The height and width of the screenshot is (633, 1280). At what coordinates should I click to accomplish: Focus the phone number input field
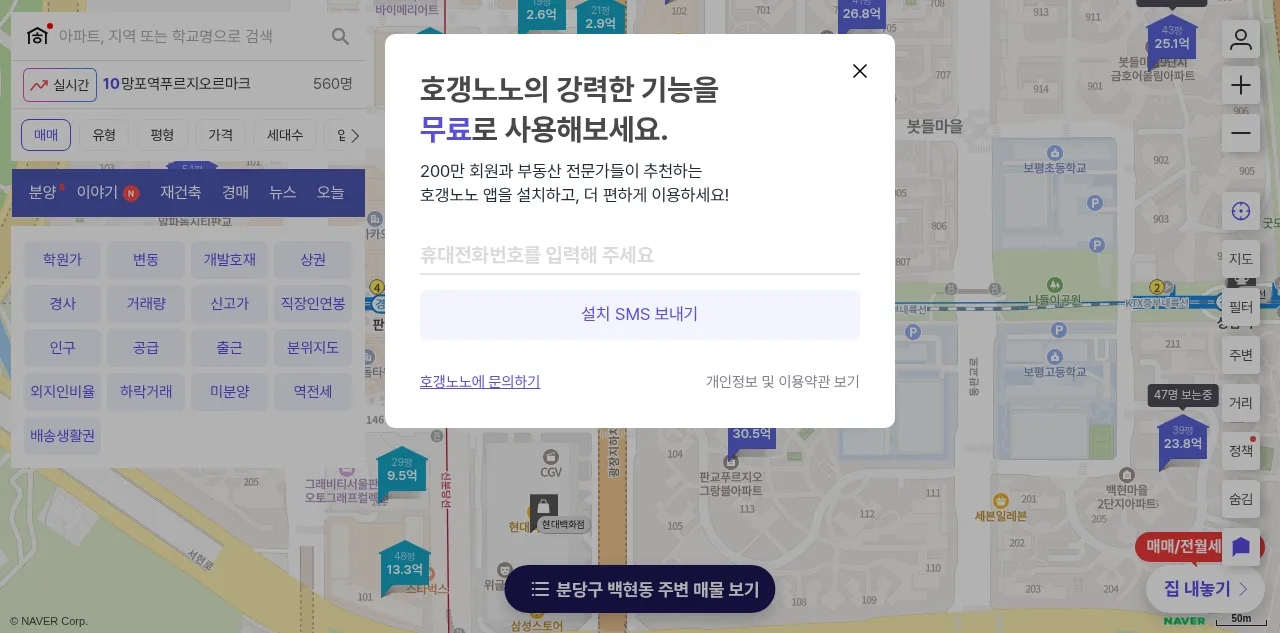[x=639, y=255]
